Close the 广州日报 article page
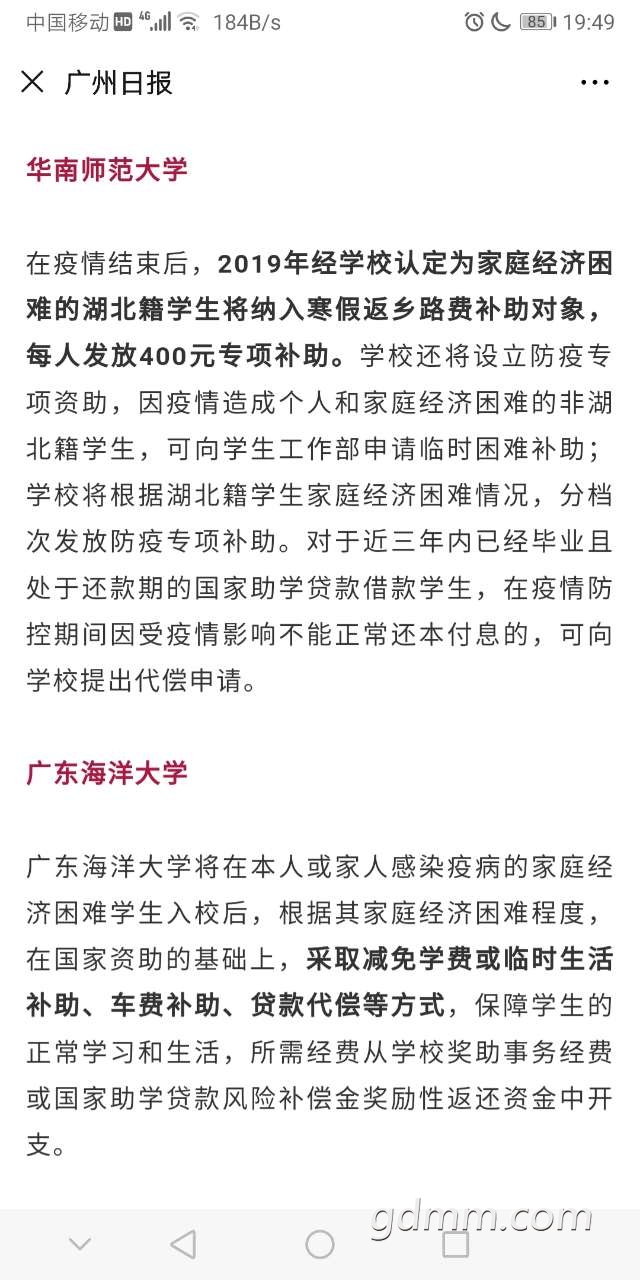 pyautogui.click(x=33, y=82)
